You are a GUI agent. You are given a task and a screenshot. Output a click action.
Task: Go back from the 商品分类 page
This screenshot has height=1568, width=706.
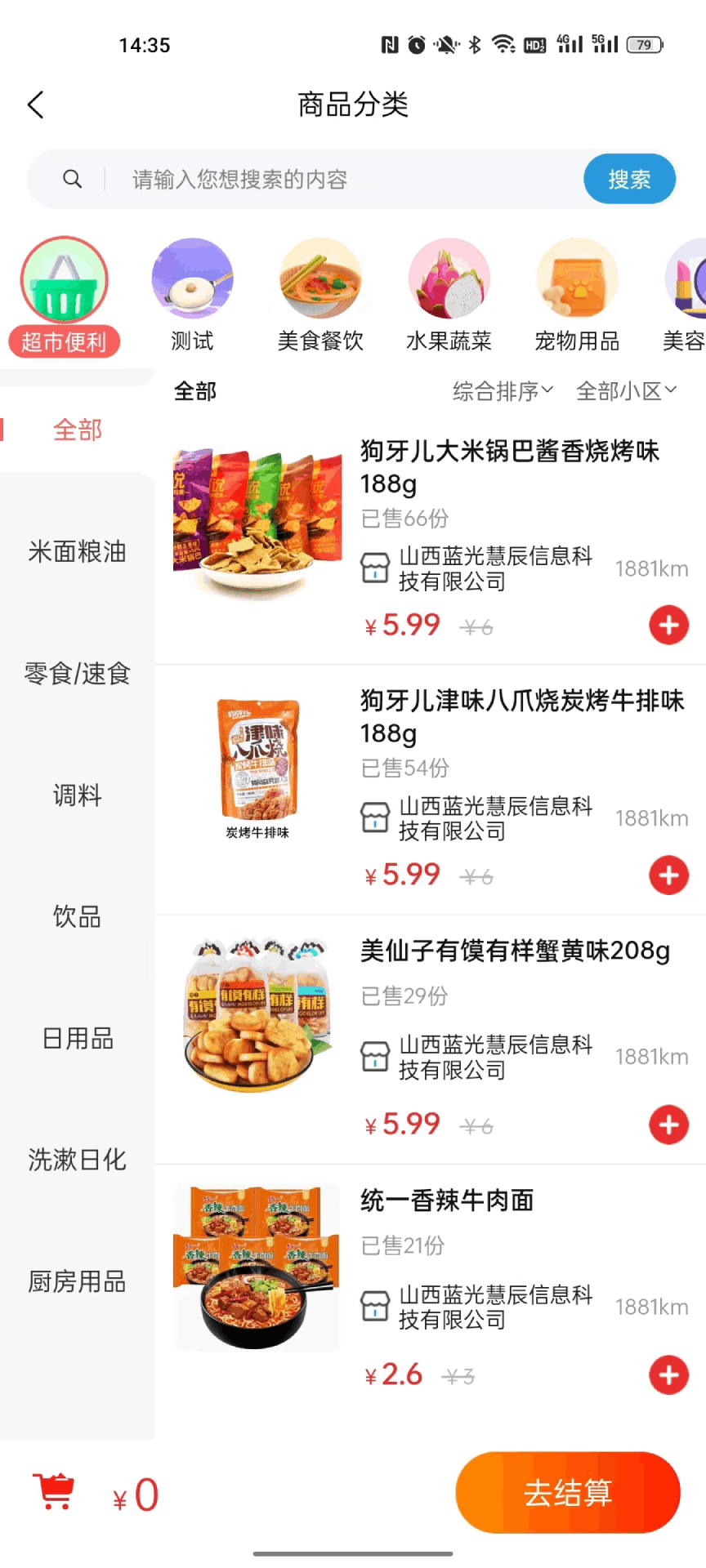[36, 105]
